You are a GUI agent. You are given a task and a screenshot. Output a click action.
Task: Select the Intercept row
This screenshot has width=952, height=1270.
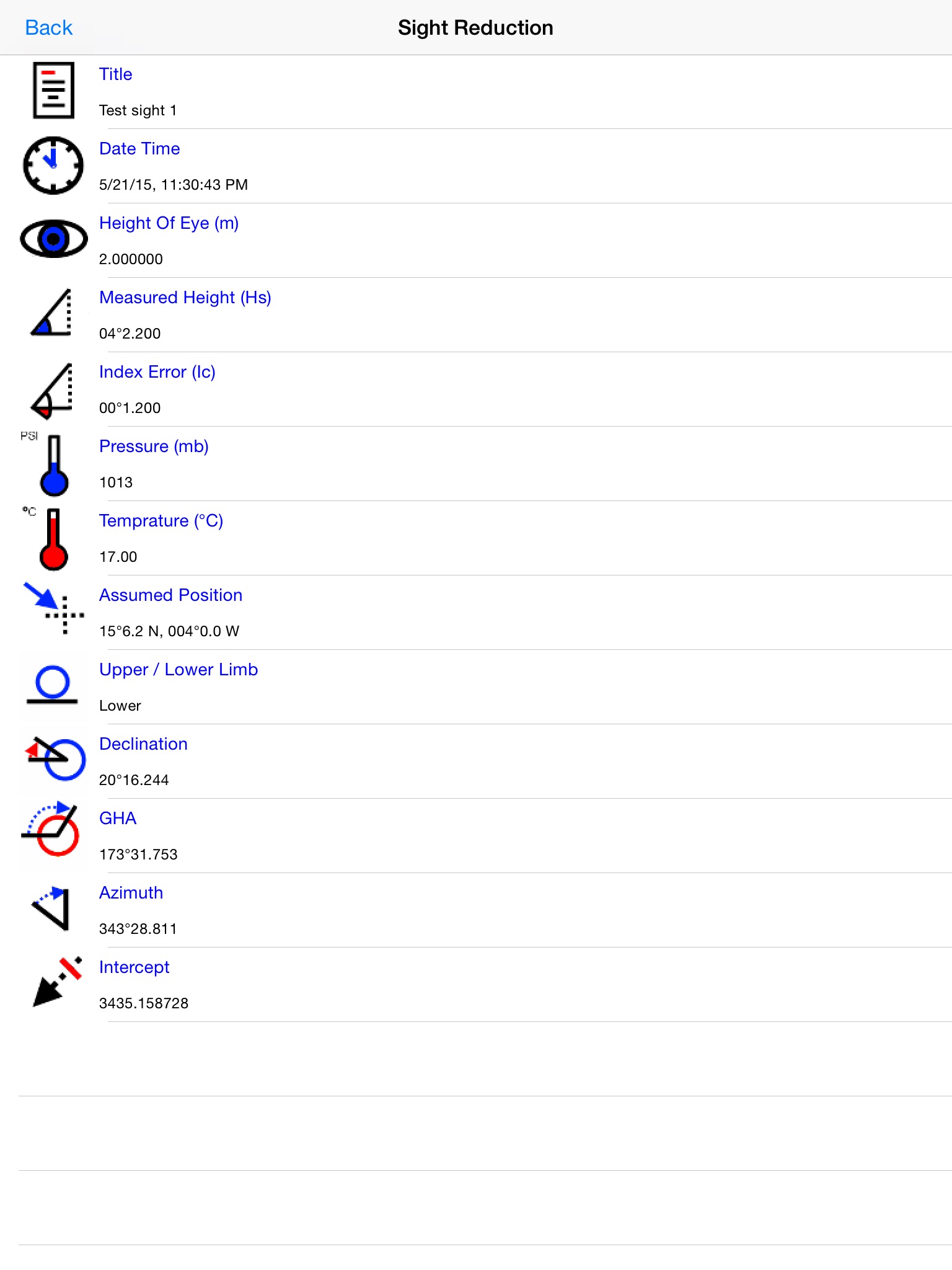(476, 985)
